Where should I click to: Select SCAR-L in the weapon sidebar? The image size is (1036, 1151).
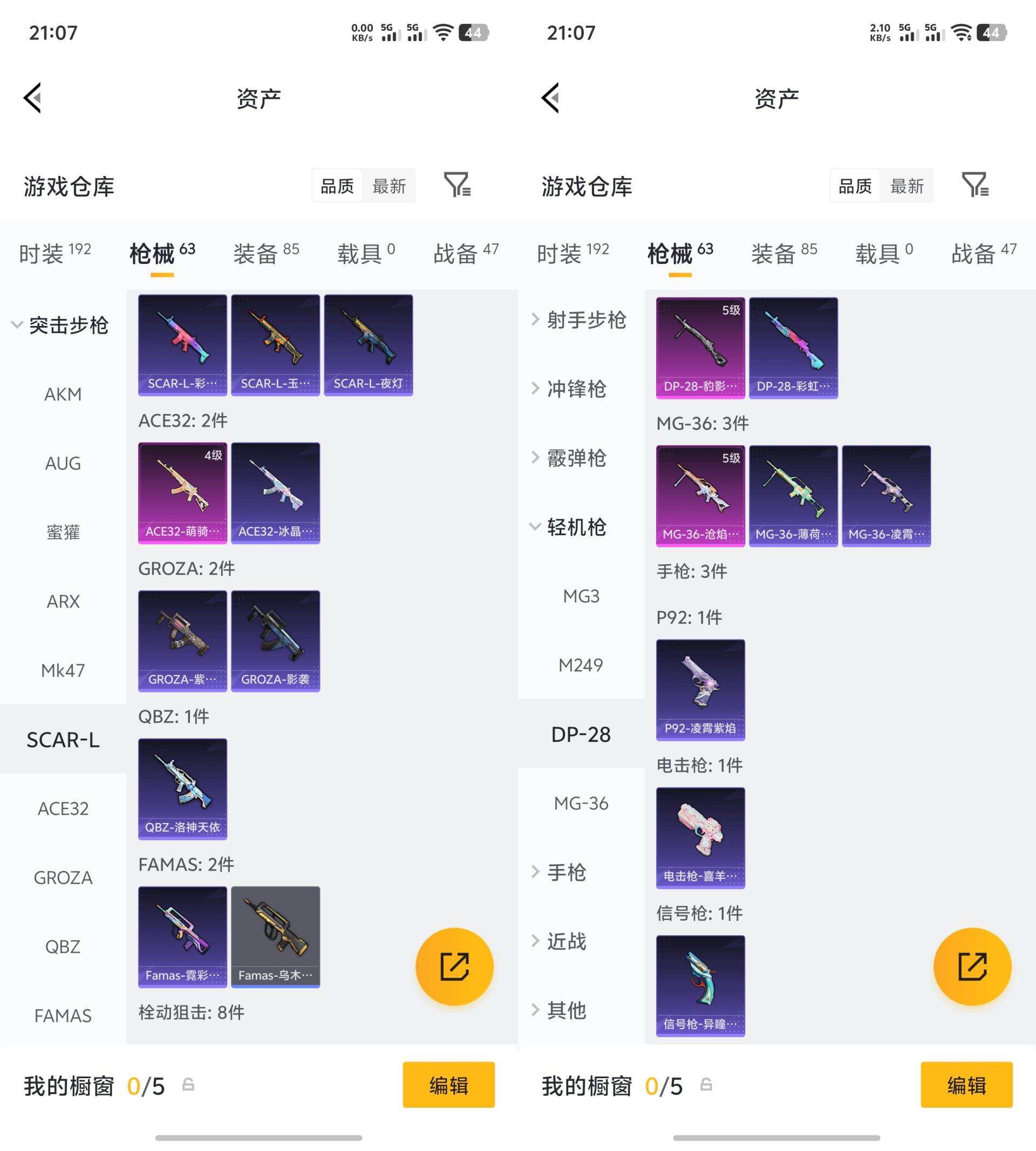coord(64,739)
